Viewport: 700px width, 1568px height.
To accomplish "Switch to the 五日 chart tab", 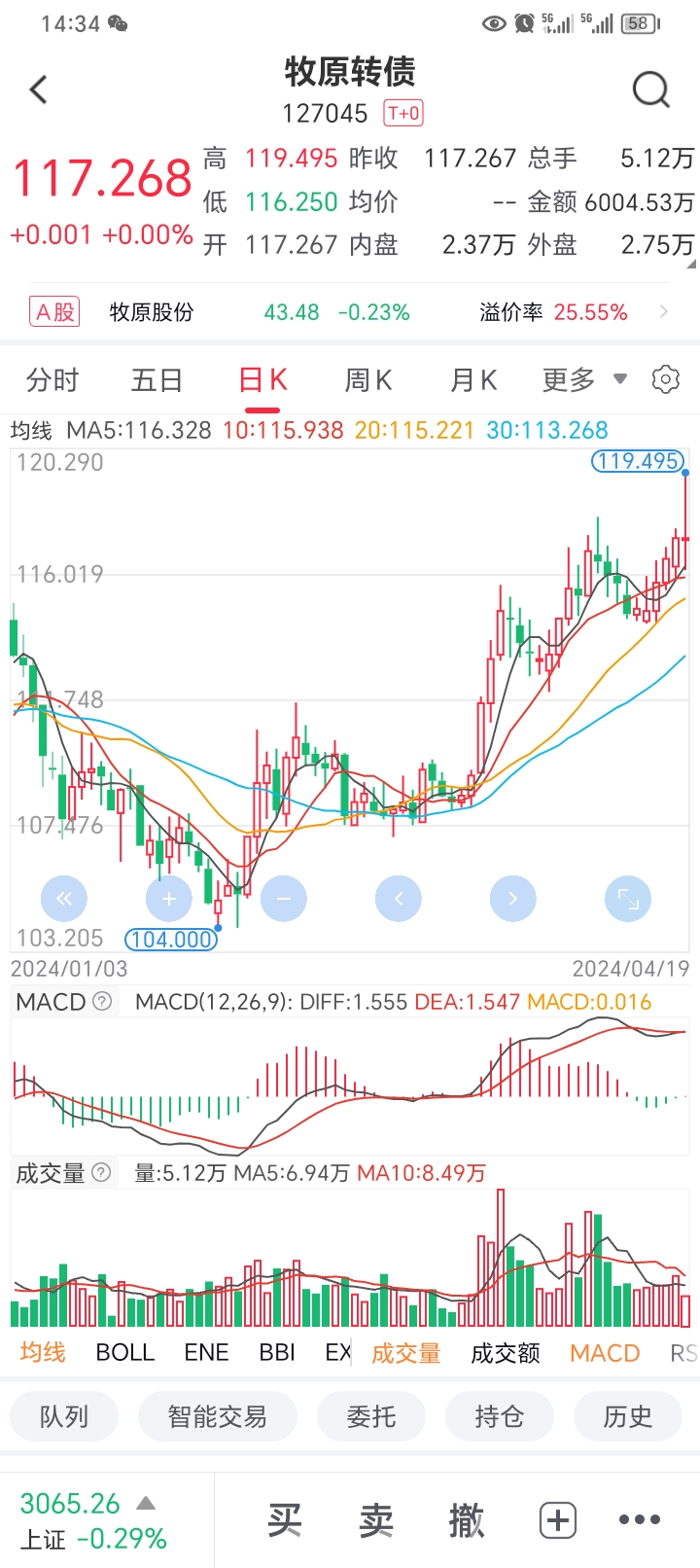I will click(157, 380).
